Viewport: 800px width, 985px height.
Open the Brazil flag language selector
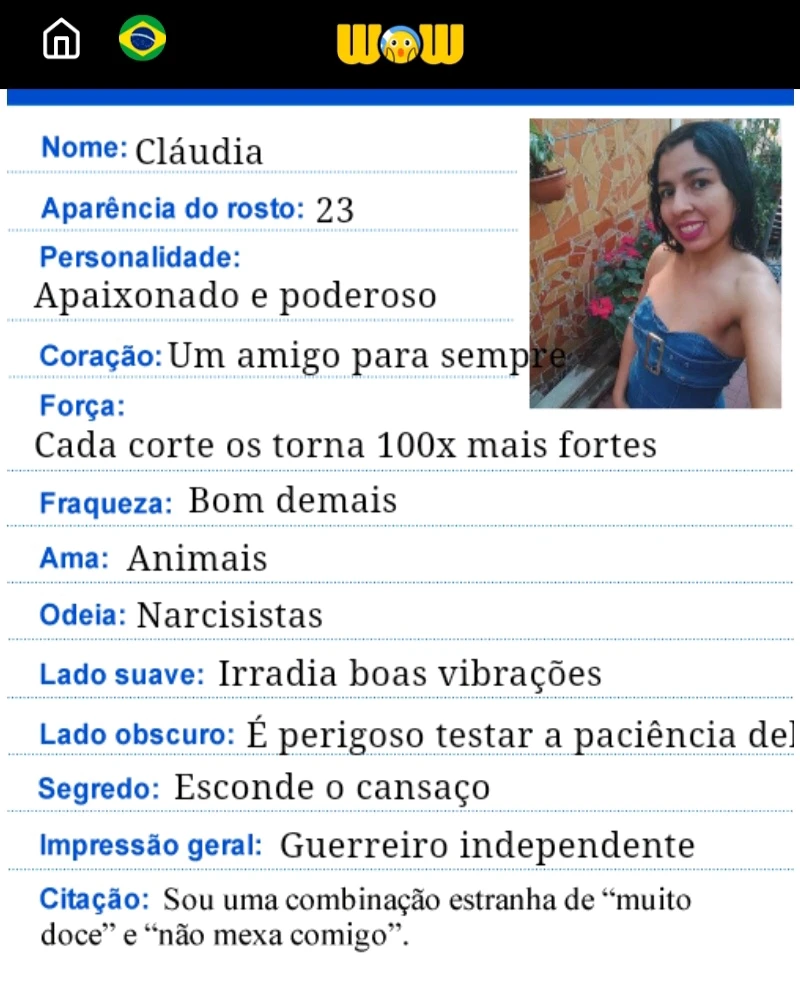pos(142,39)
